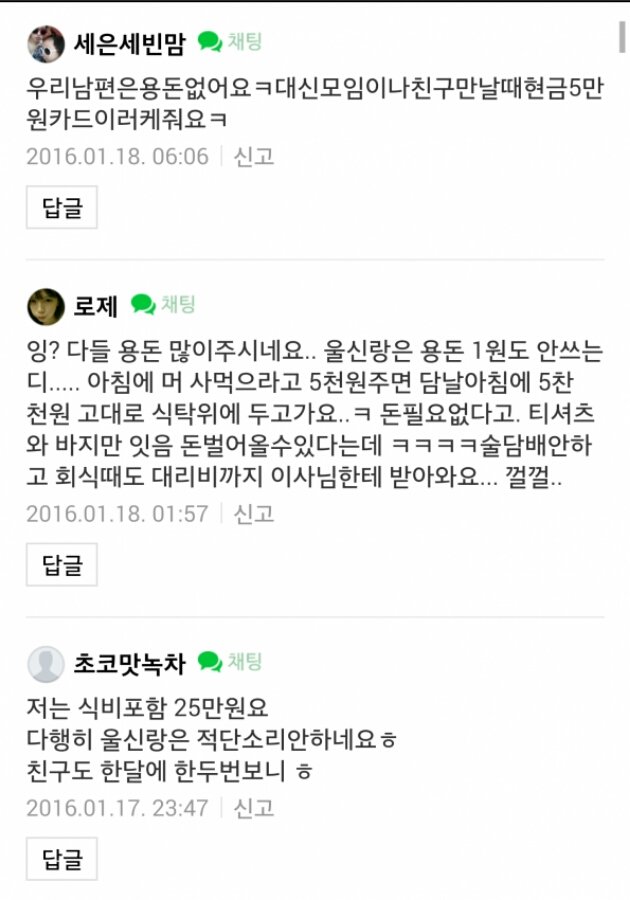
Task: View 초코맛녹차's profile avatar
Action: pos(45,663)
